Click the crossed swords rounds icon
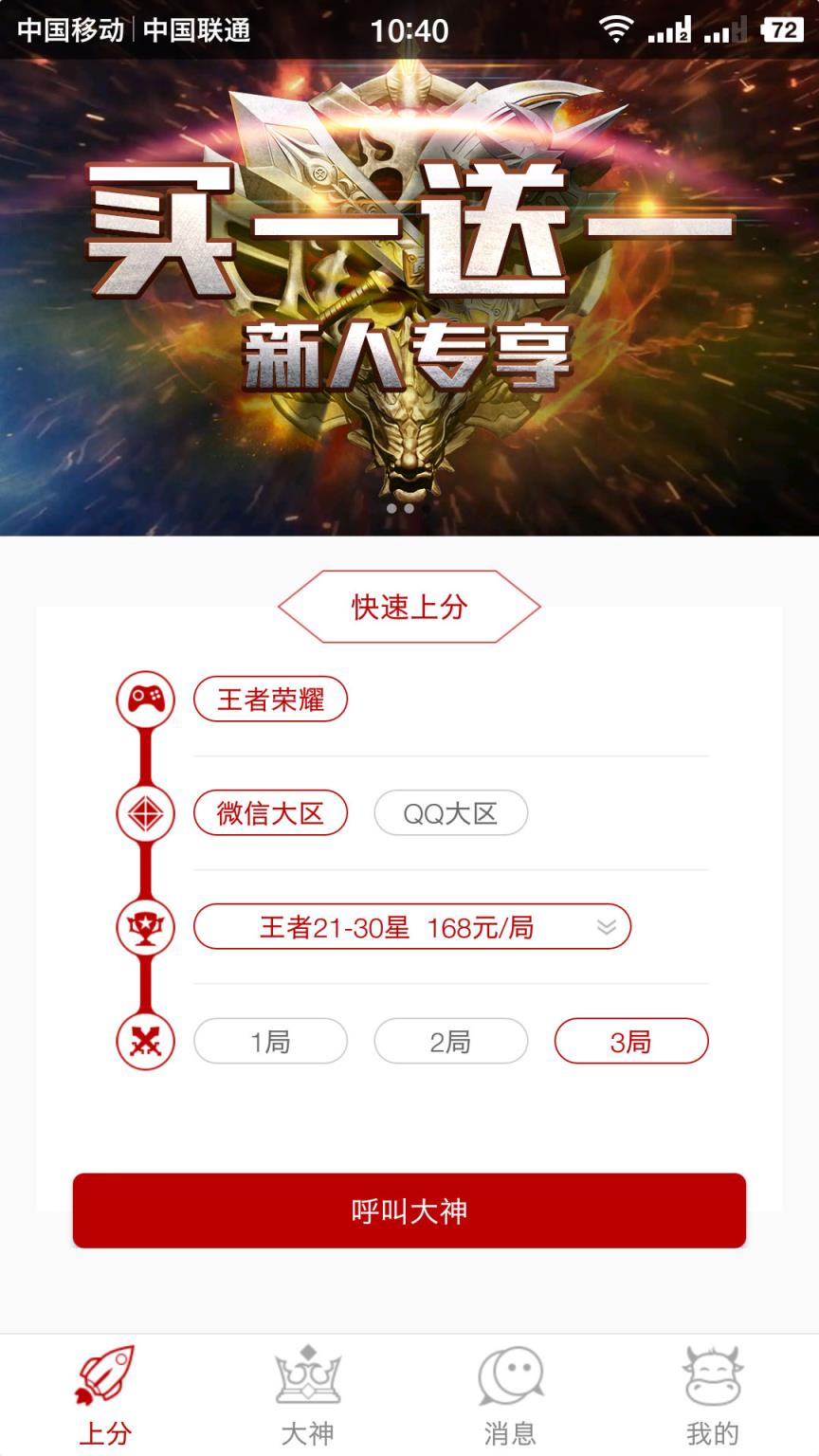Image resolution: width=819 pixels, height=1456 pixels. point(144,1040)
